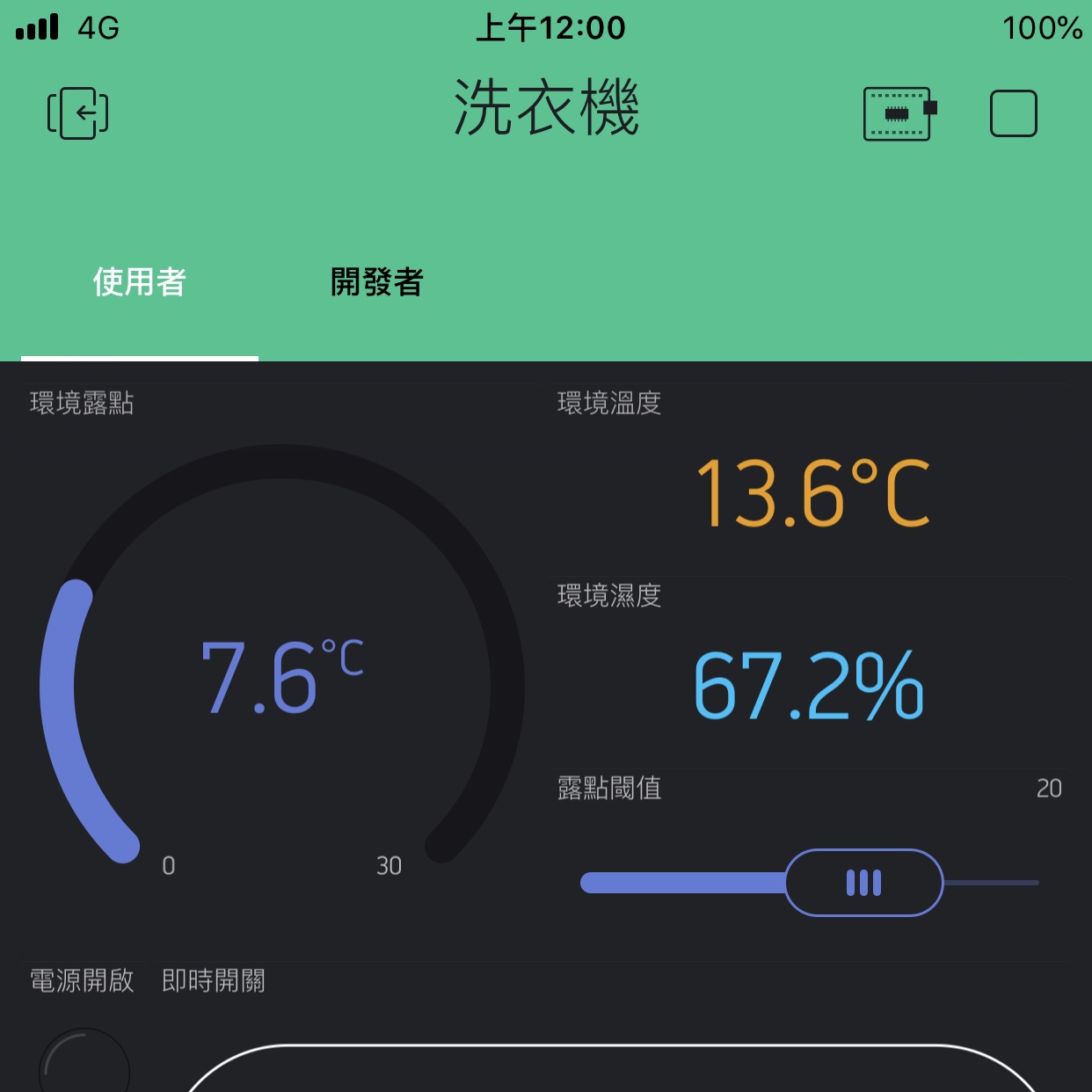Tap the 即時開關 large button
Image resolution: width=1092 pixels, height=1092 pixels.
pyautogui.click(x=612, y=1071)
